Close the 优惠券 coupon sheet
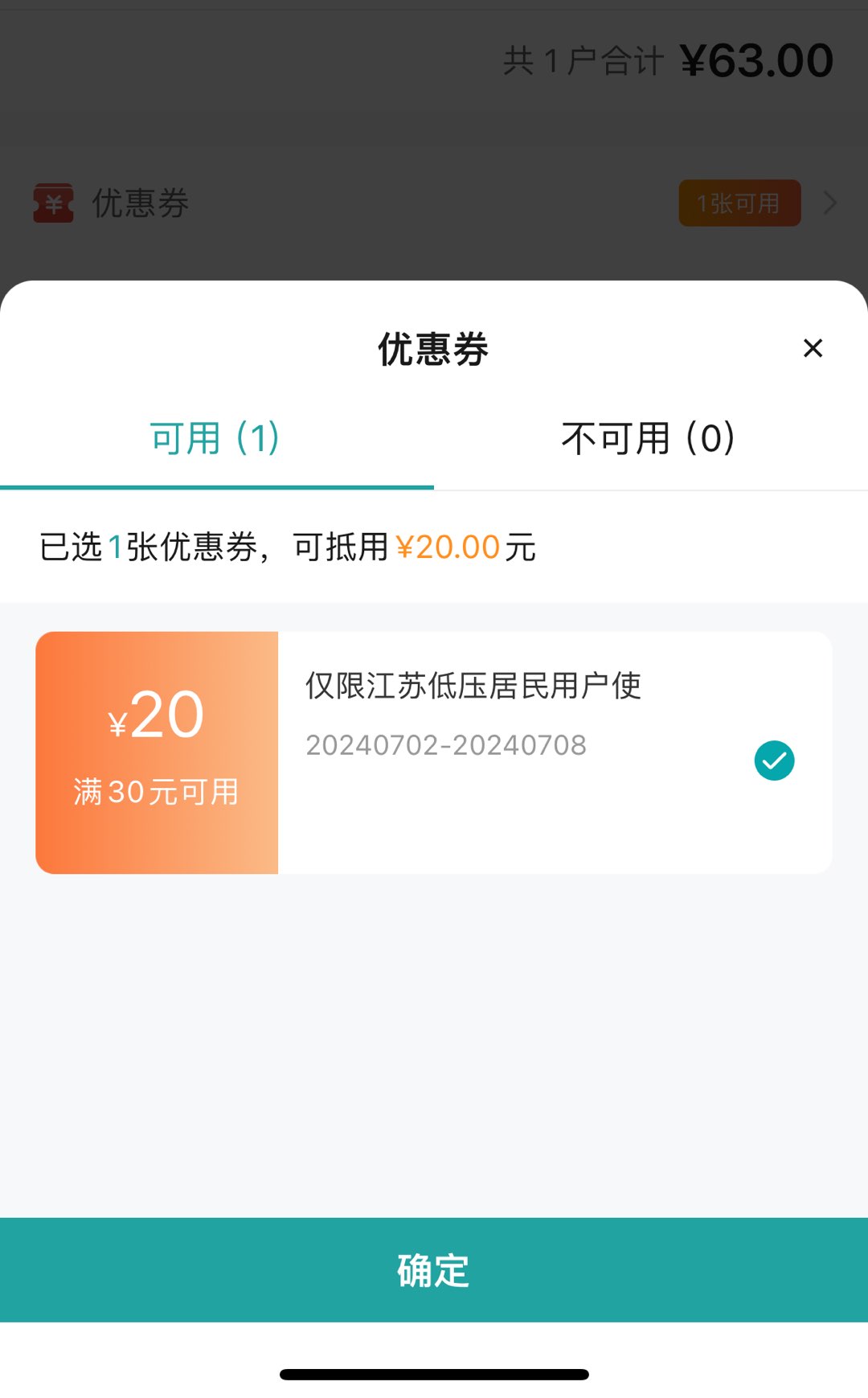The height and width of the screenshot is (1398, 868). (x=813, y=348)
